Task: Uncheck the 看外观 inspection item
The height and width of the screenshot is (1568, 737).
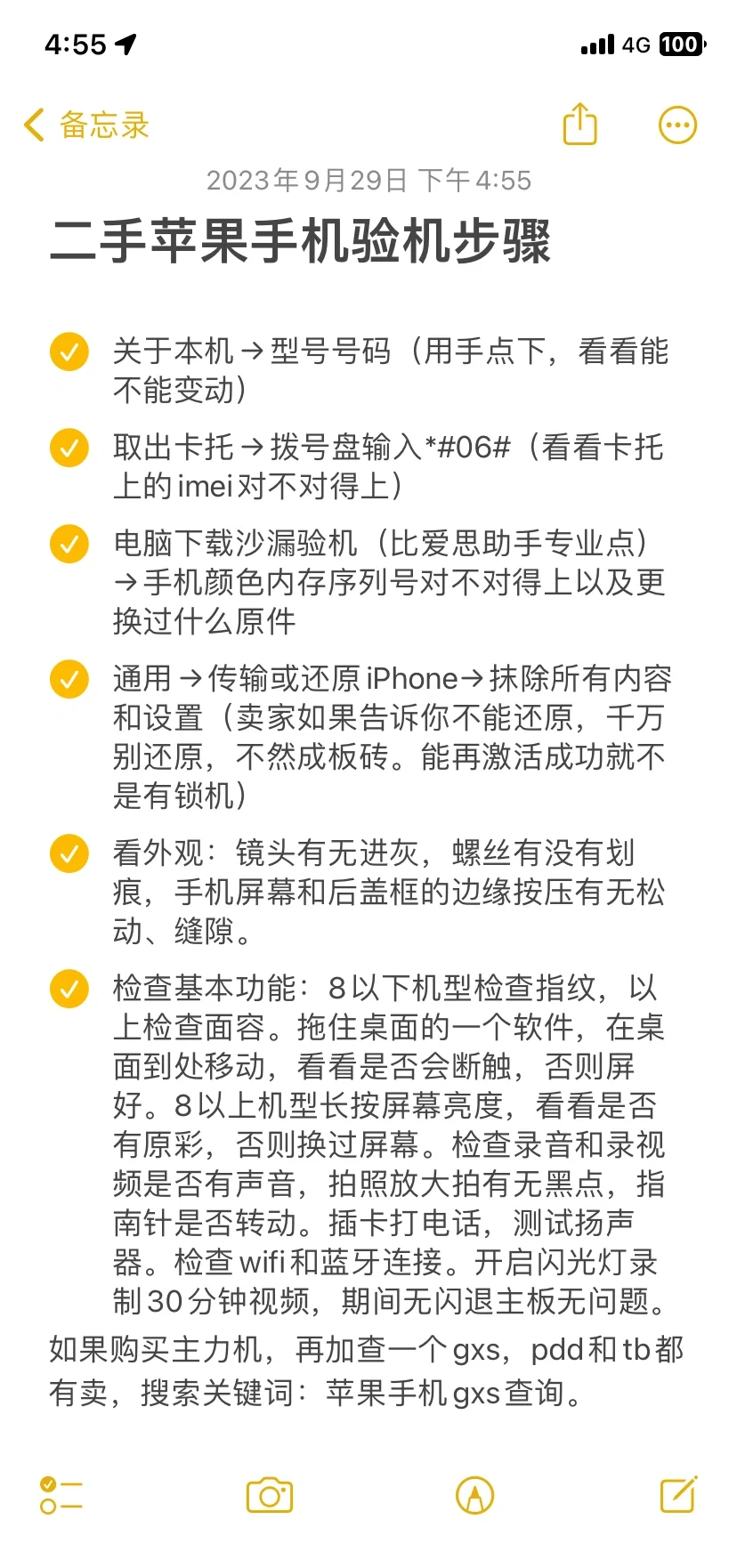Action: pyautogui.click(x=69, y=853)
